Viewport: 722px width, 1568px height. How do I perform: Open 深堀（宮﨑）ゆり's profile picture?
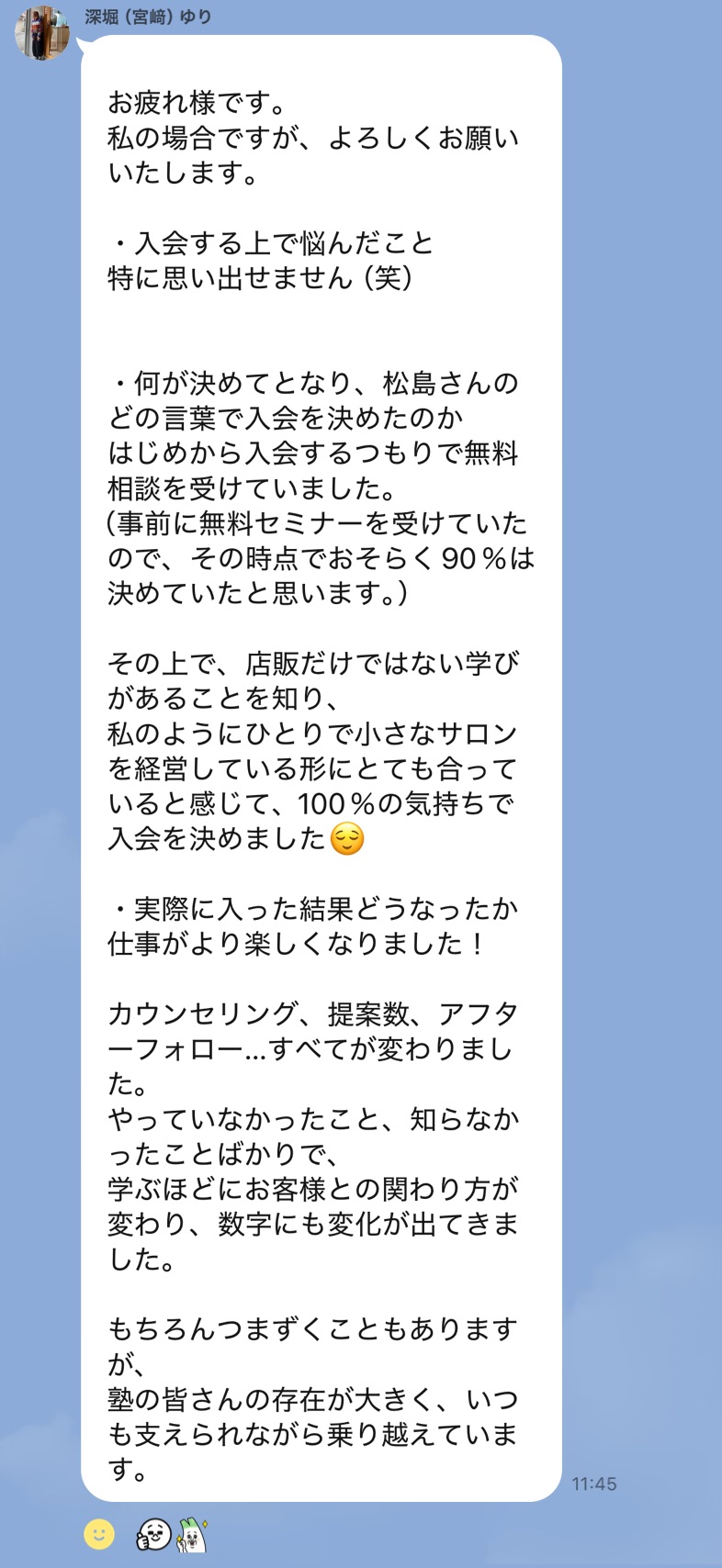point(42,34)
